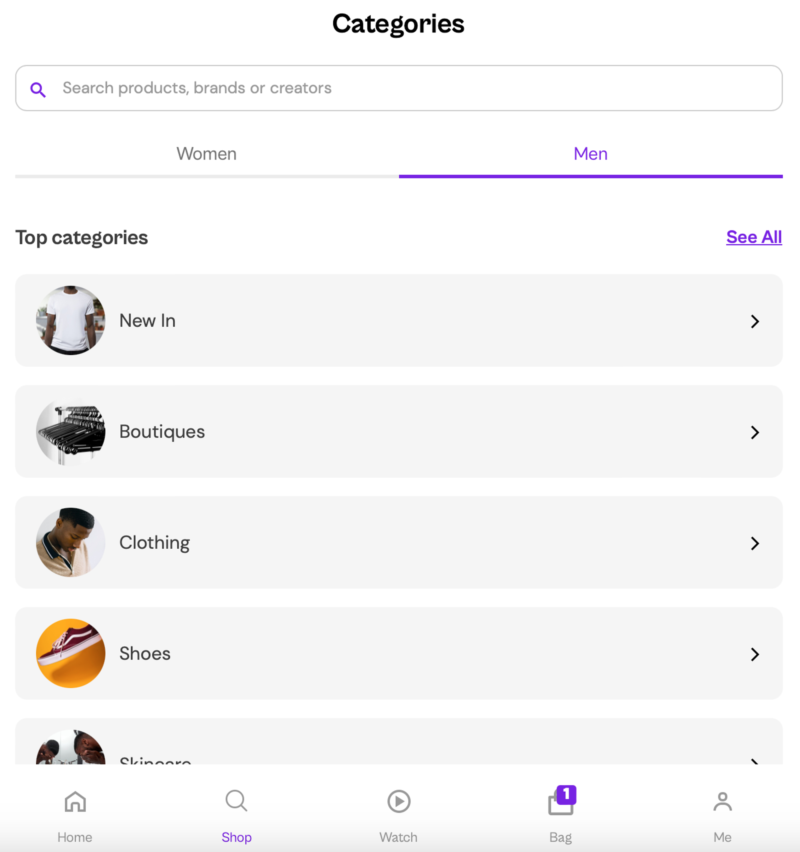Image resolution: width=800 pixels, height=852 pixels.
Task: Open the See All categories link
Action: point(753,237)
